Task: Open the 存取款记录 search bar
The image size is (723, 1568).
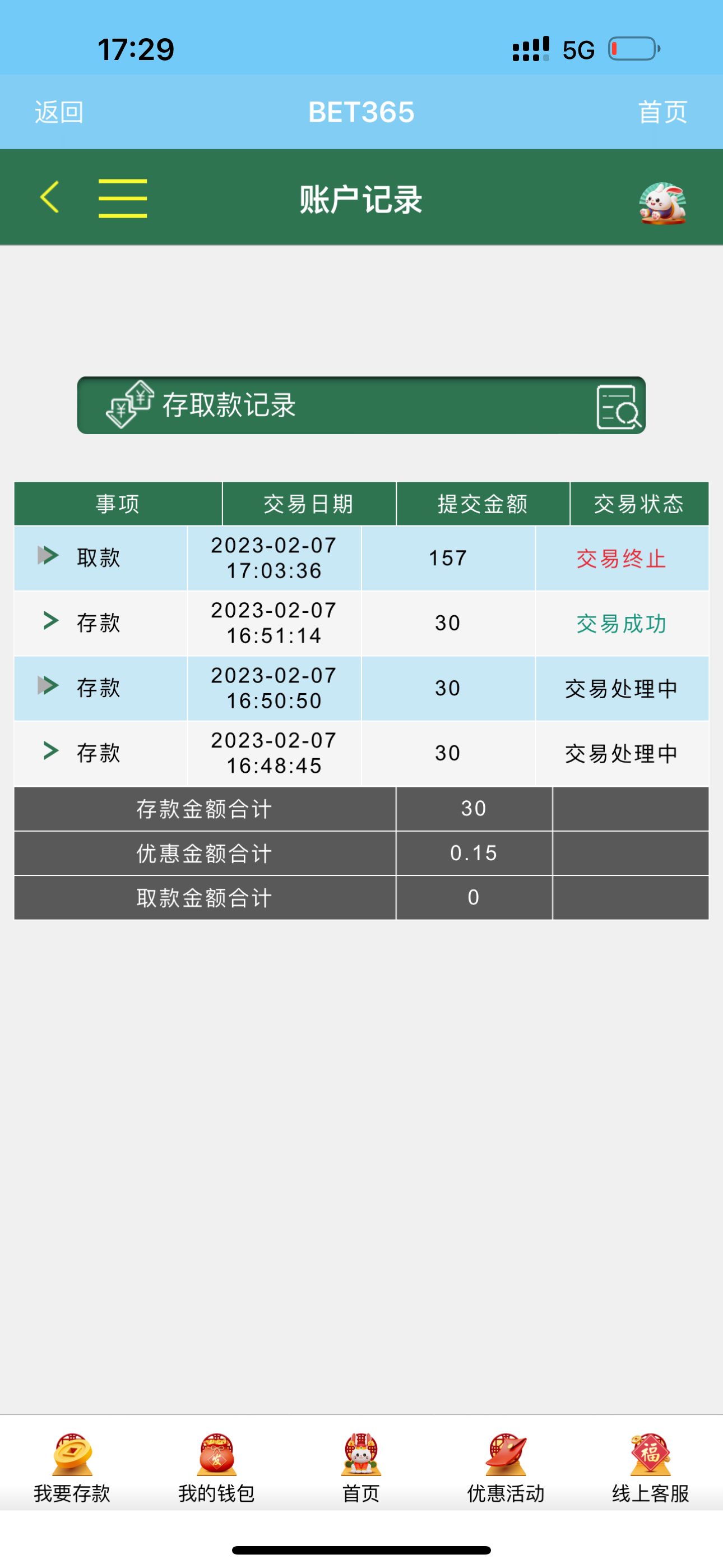Action: pyautogui.click(x=361, y=405)
